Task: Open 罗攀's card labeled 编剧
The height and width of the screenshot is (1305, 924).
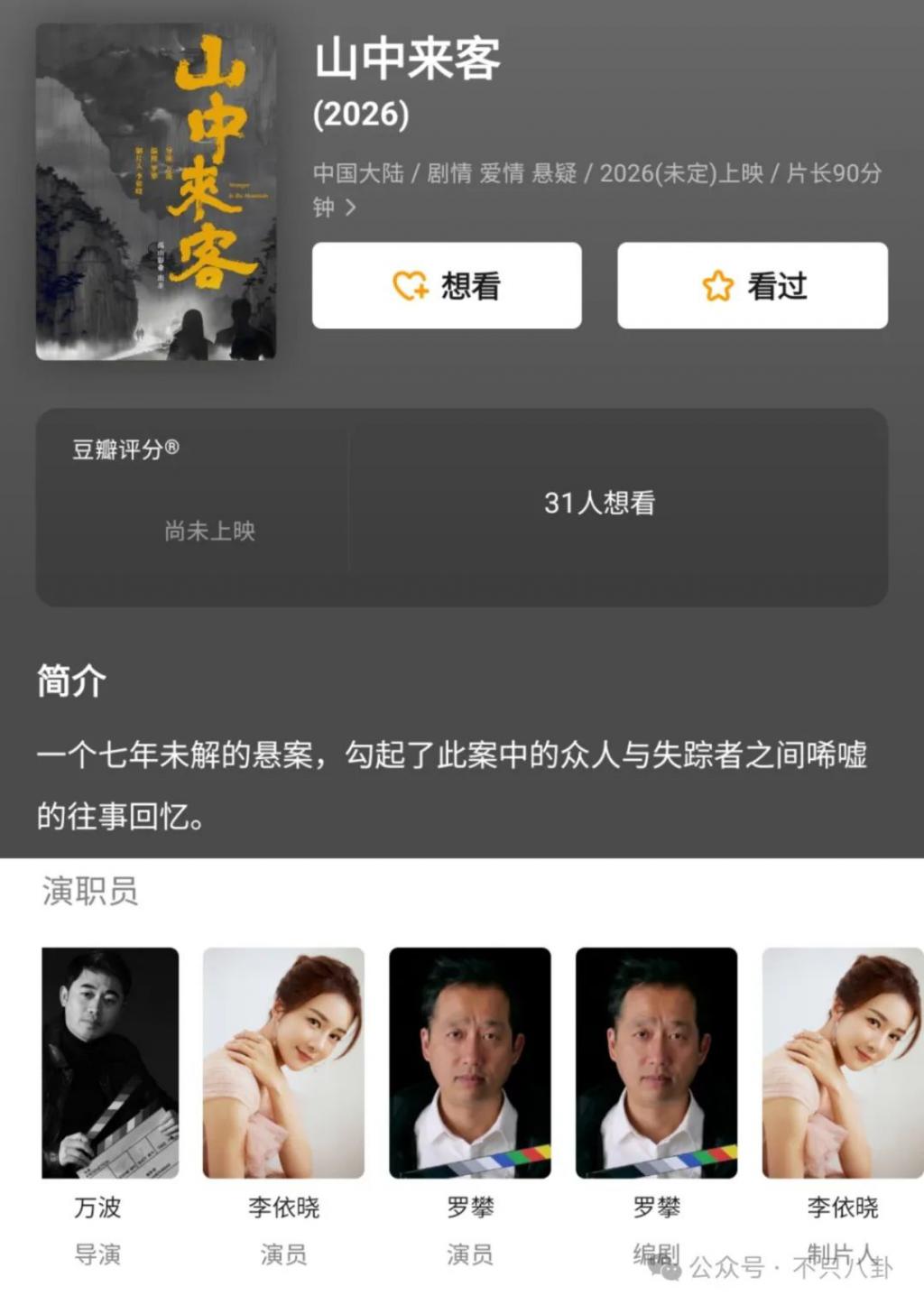Action: 656,1062
